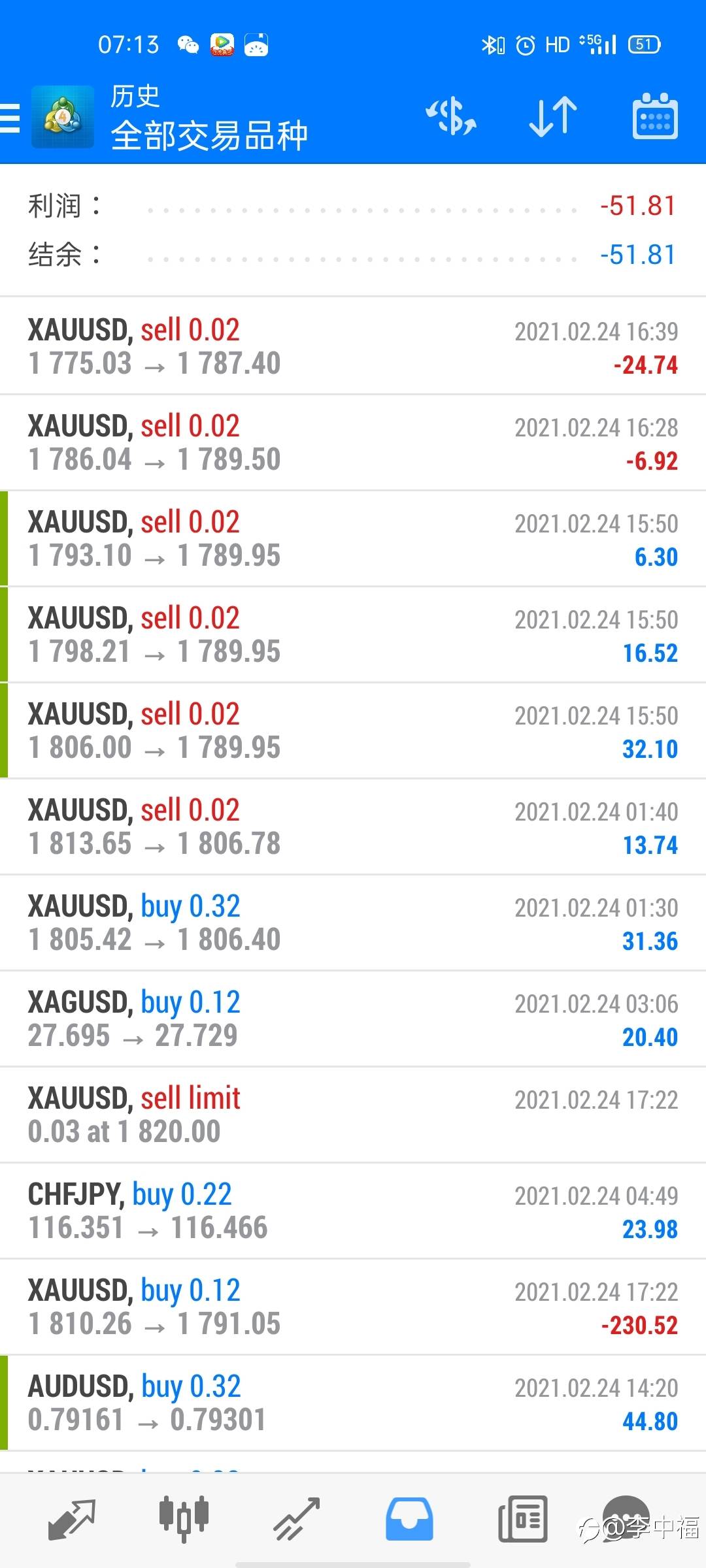Open XAUUSD sell trade opened at 1 806.00
Image resolution: width=706 pixels, height=1568 pixels.
[353, 730]
